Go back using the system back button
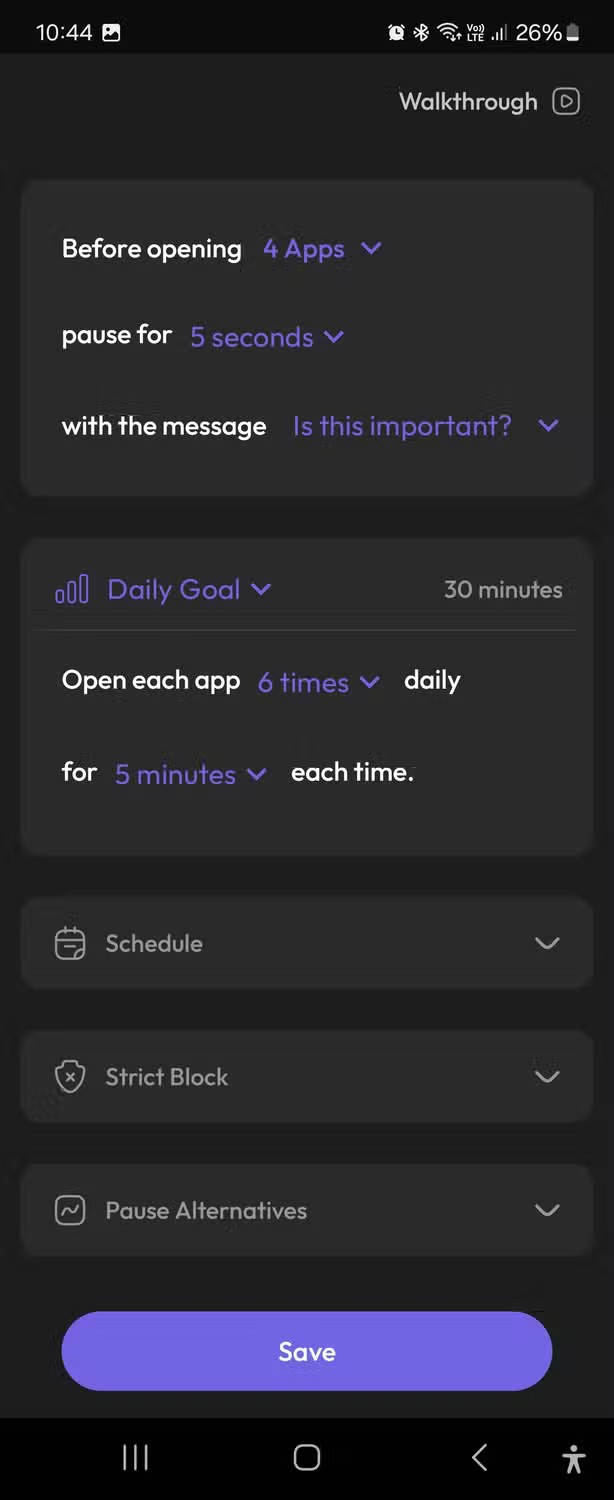The width and height of the screenshot is (614, 1500). pos(479,1457)
